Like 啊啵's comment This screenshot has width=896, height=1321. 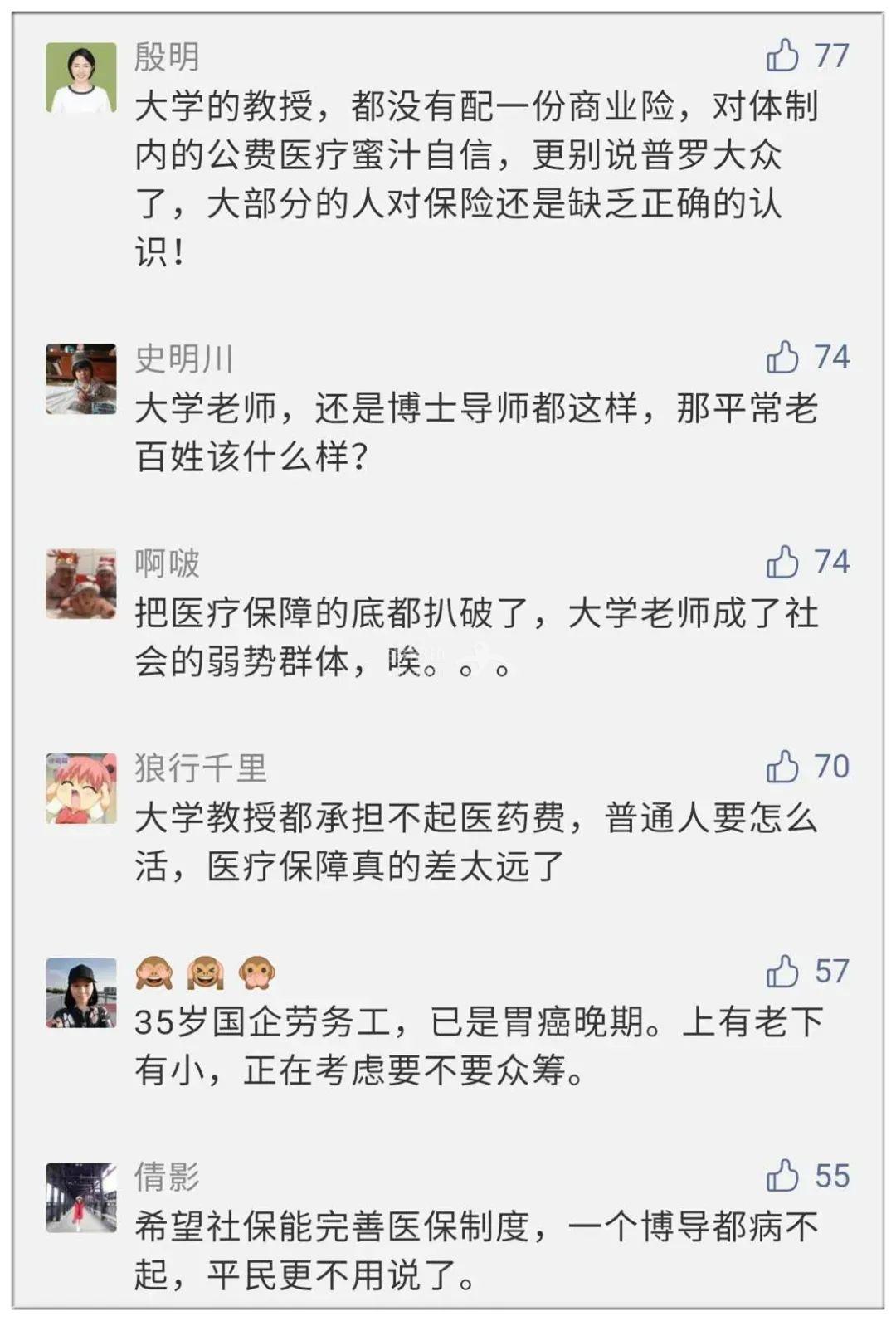[782, 563]
